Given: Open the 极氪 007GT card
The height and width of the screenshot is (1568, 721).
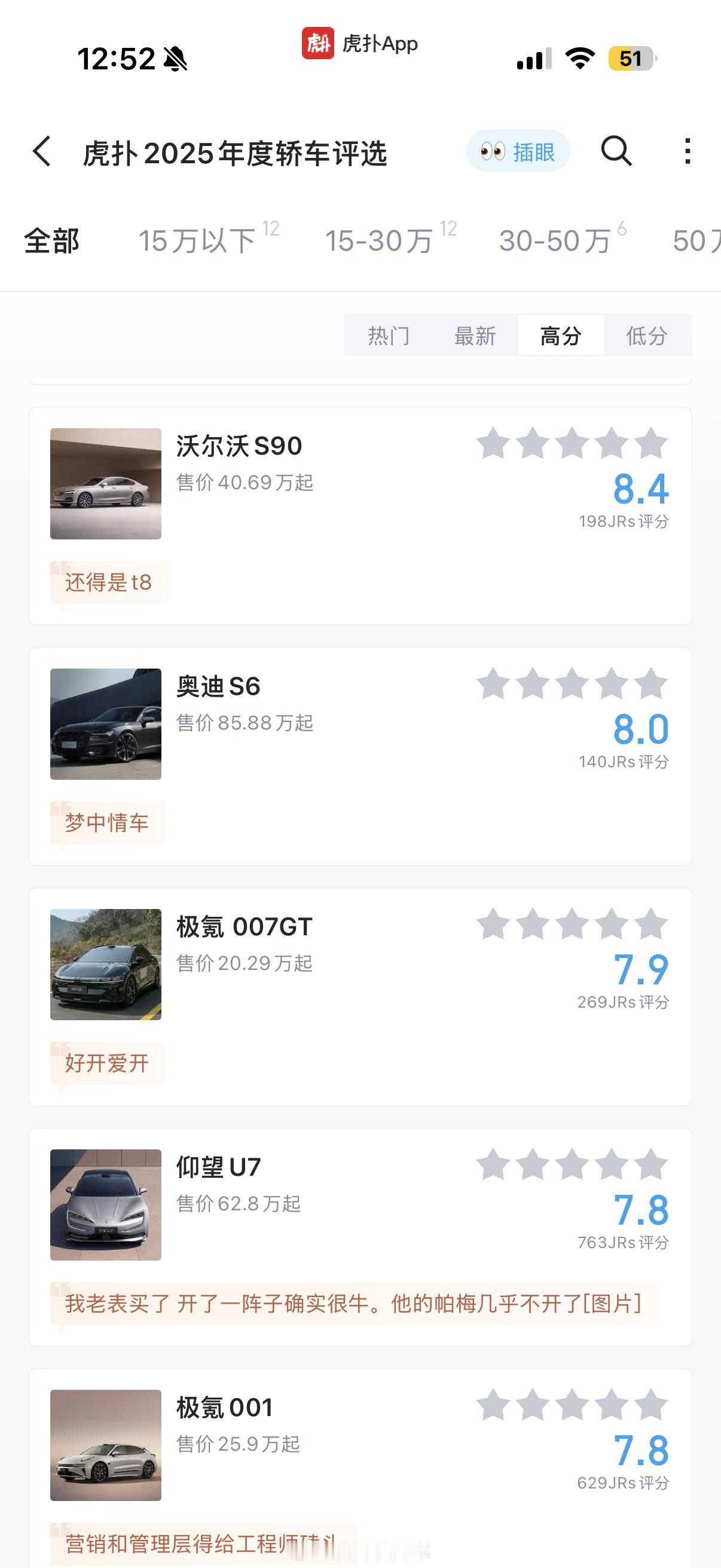Looking at the screenshot, I should click(x=244, y=927).
